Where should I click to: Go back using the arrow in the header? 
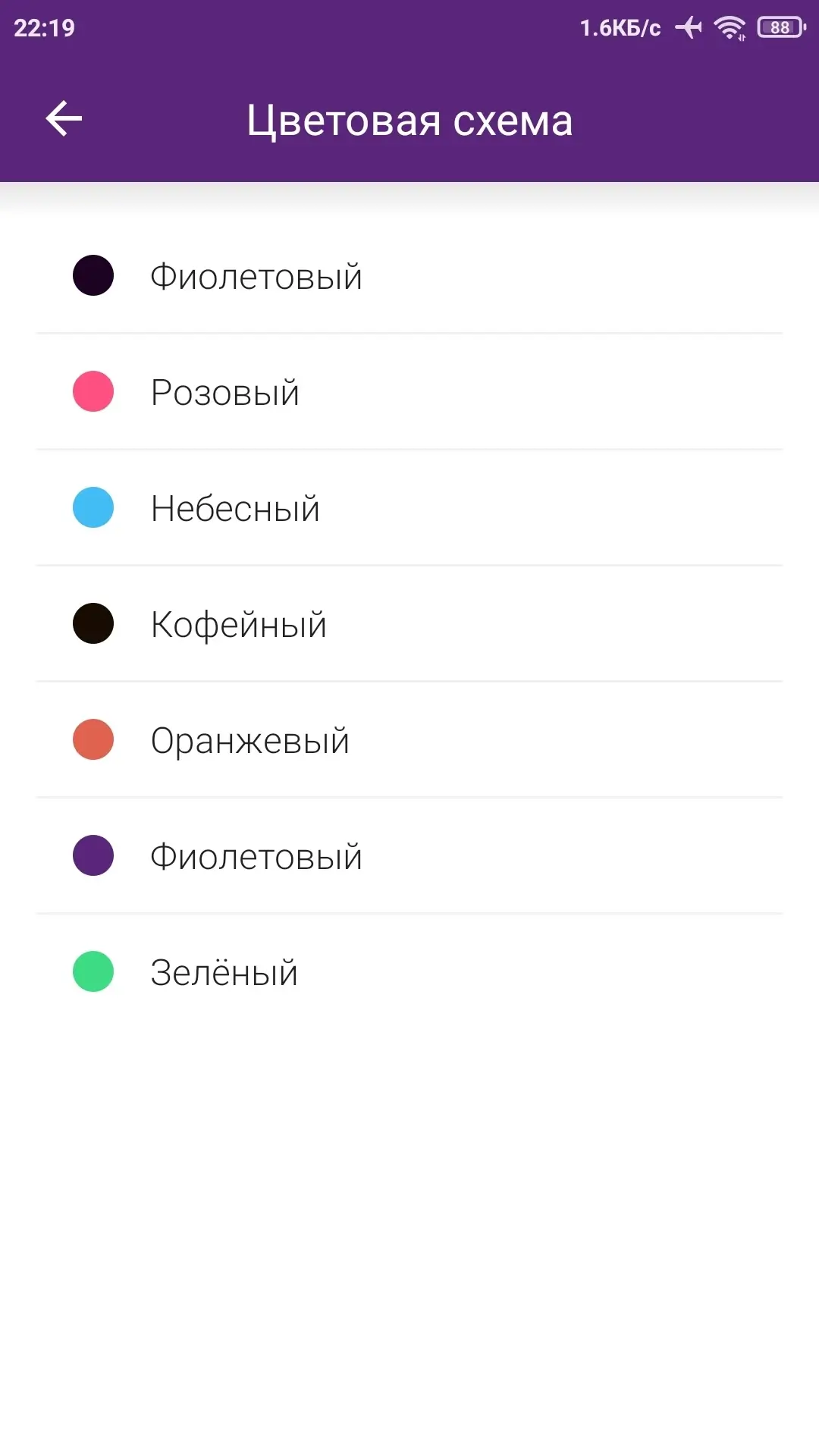click(64, 119)
